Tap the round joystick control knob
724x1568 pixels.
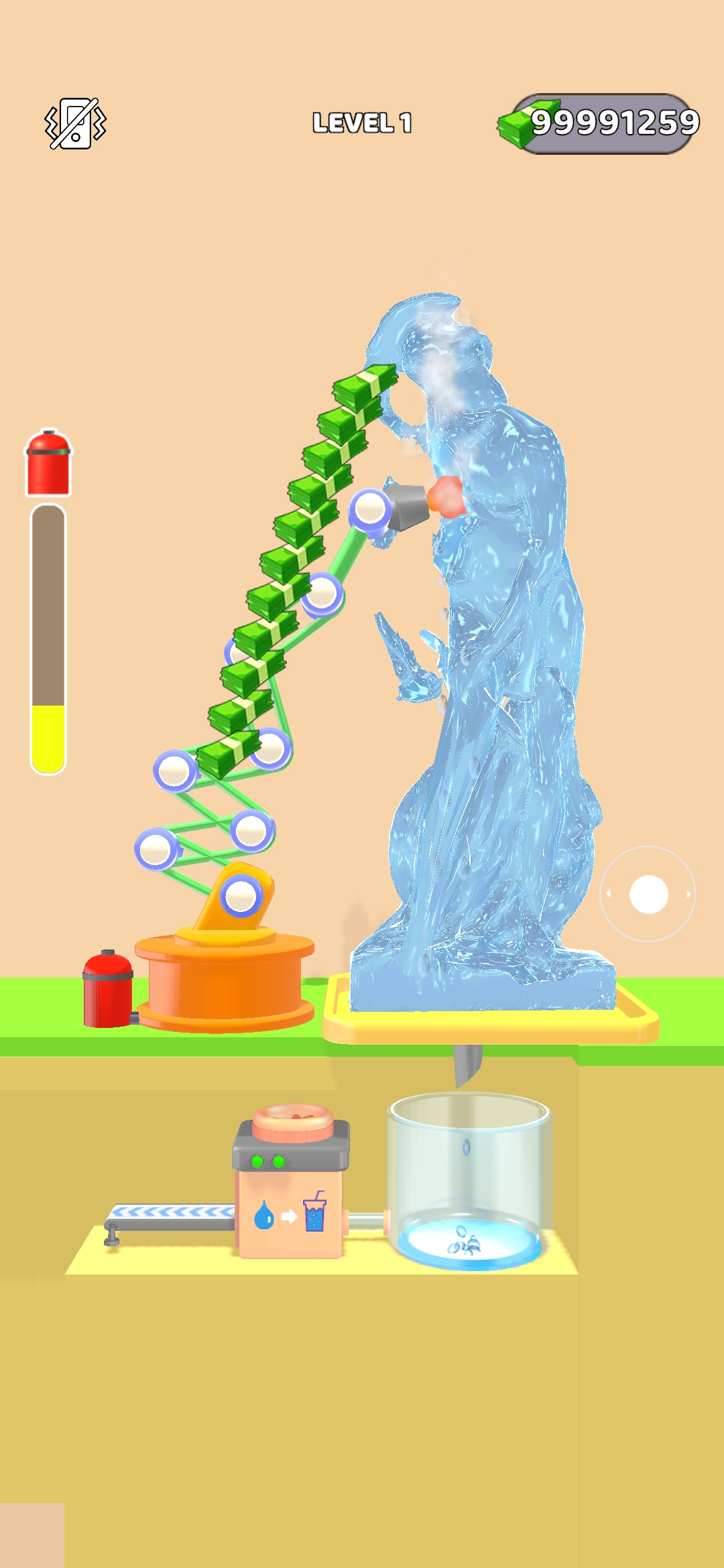click(648, 894)
